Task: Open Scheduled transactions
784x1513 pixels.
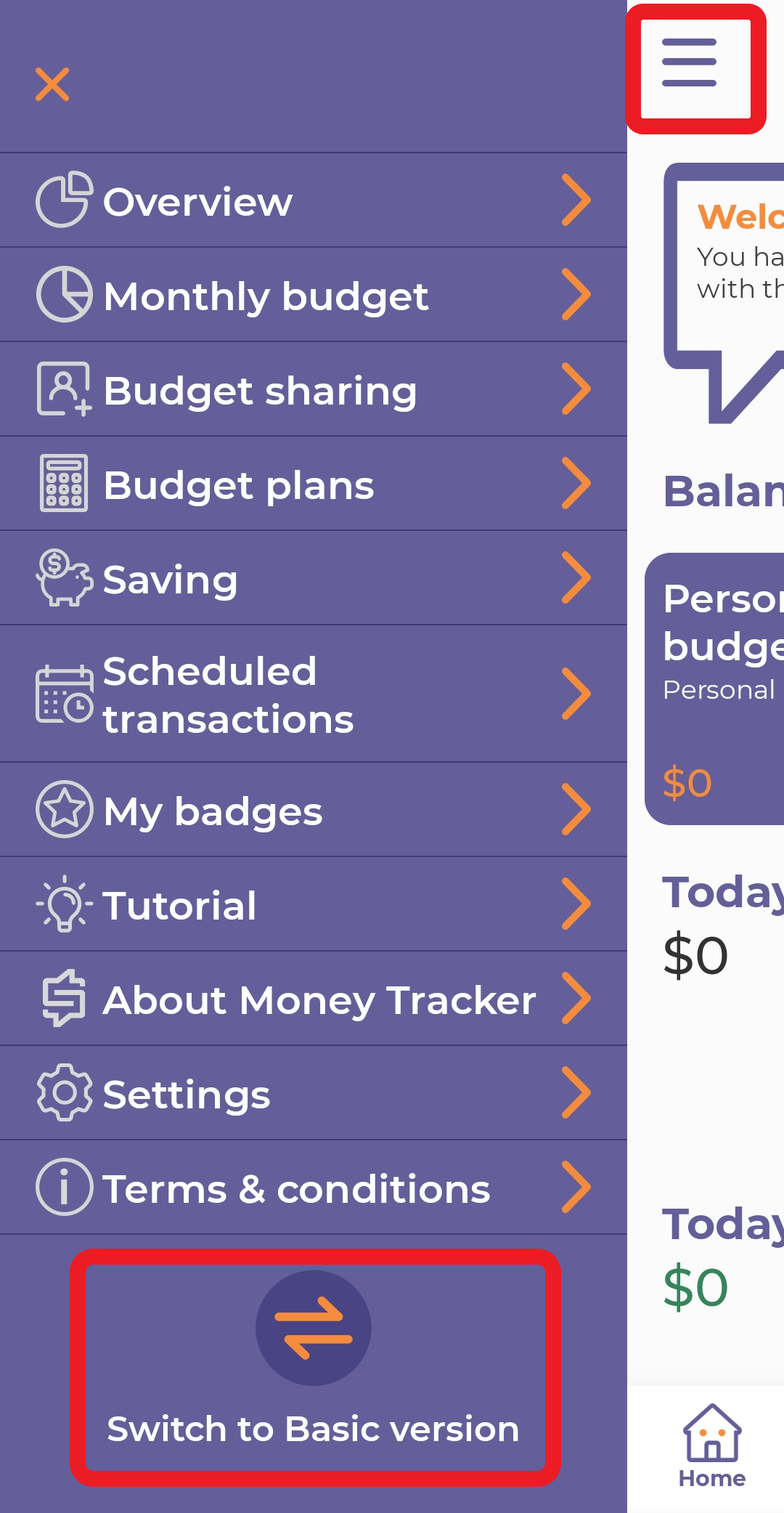Action: pyautogui.click(x=312, y=694)
